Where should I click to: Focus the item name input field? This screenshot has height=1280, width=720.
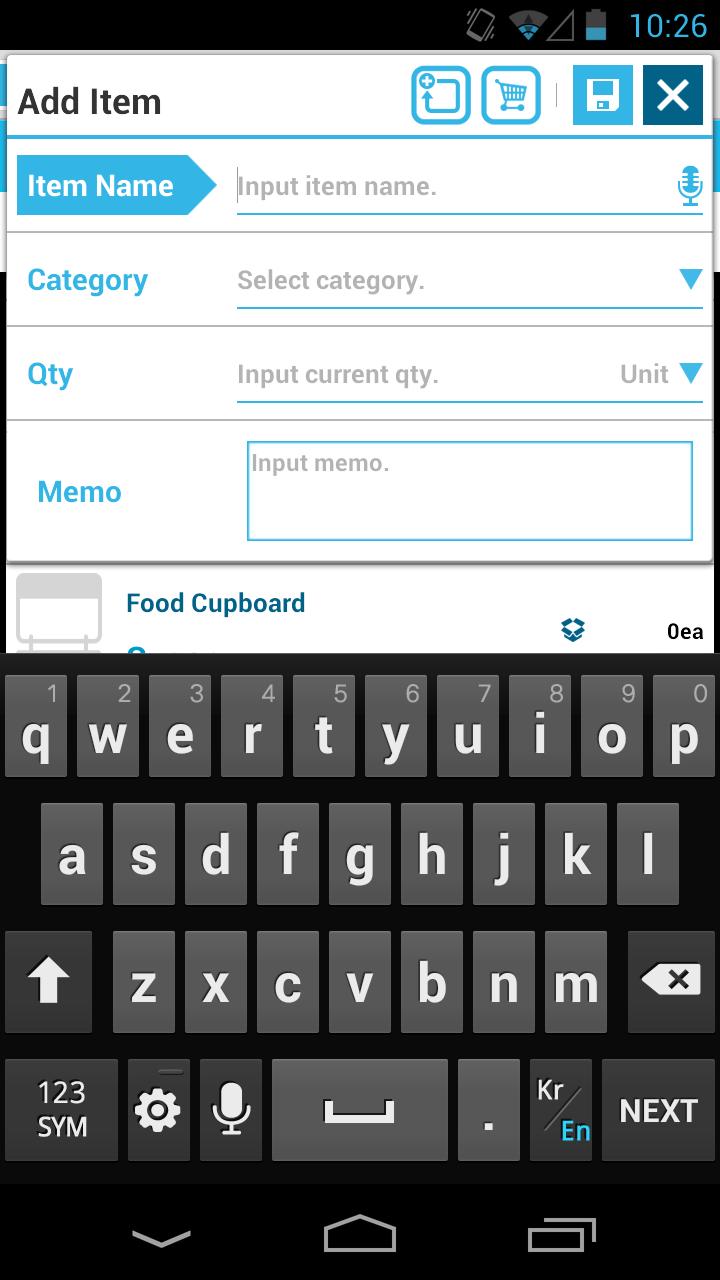[x=450, y=186]
